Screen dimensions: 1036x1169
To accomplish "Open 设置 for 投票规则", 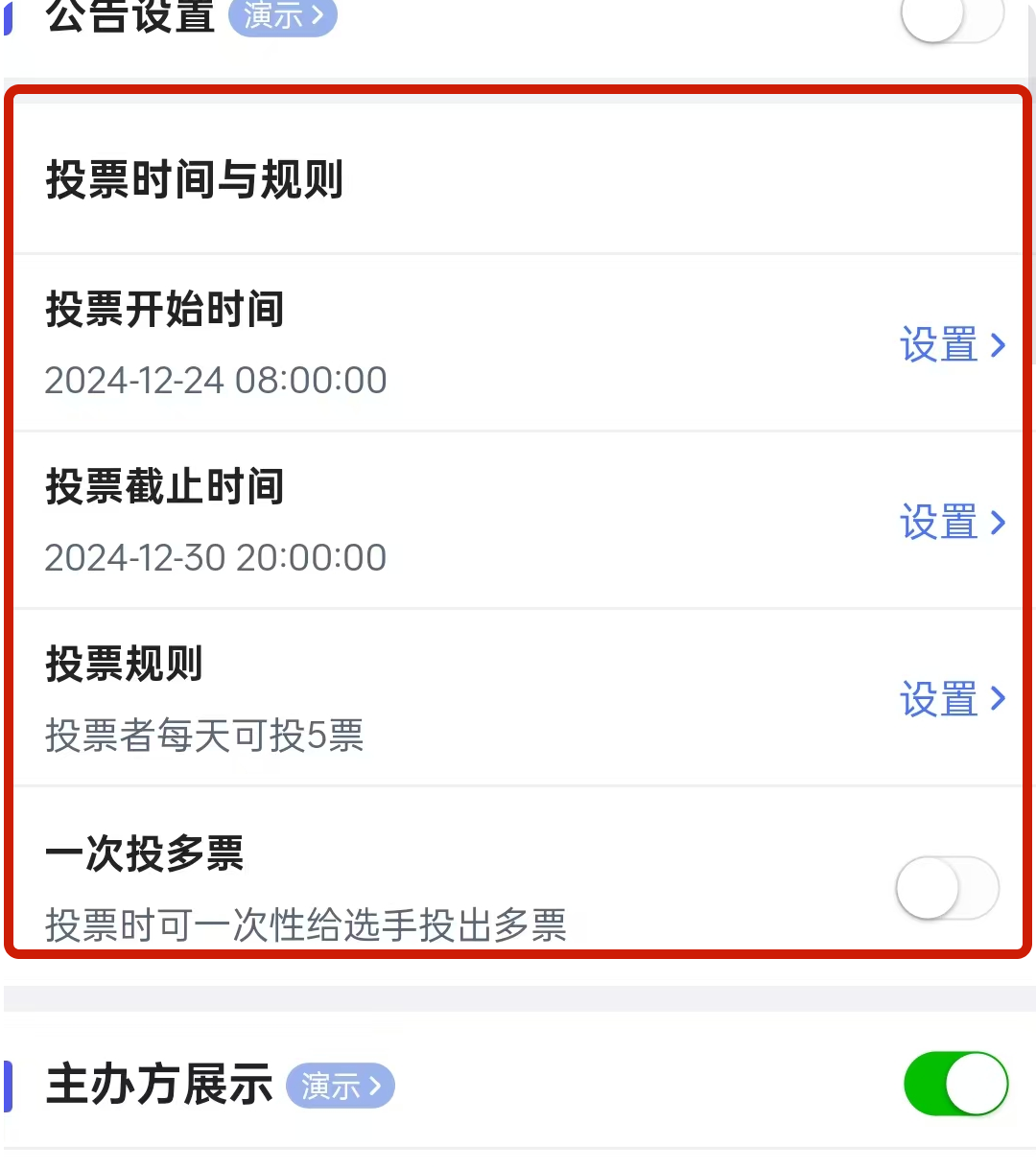I will coord(952,700).
